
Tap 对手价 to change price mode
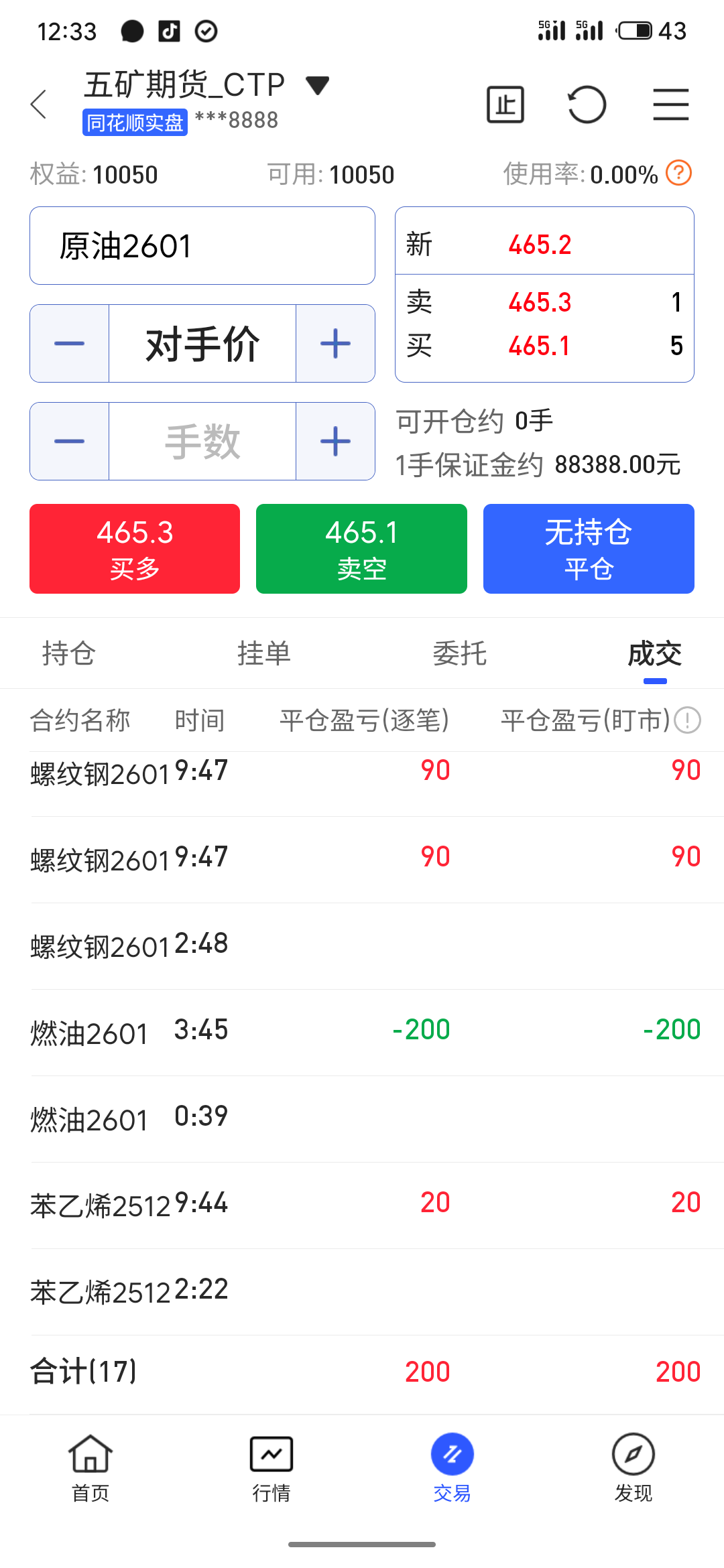click(x=202, y=343)
